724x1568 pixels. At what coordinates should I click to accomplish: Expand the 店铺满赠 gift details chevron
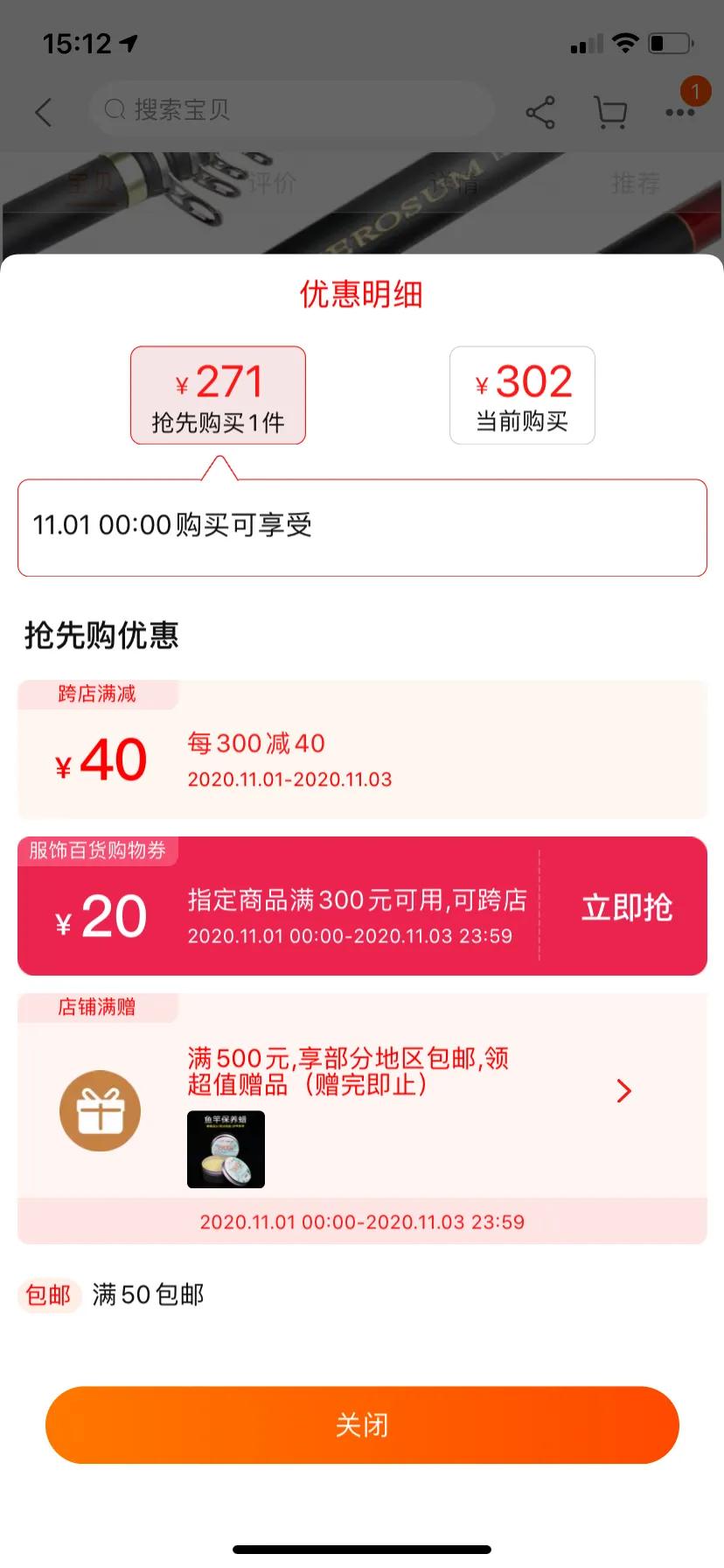[623, 1091]
